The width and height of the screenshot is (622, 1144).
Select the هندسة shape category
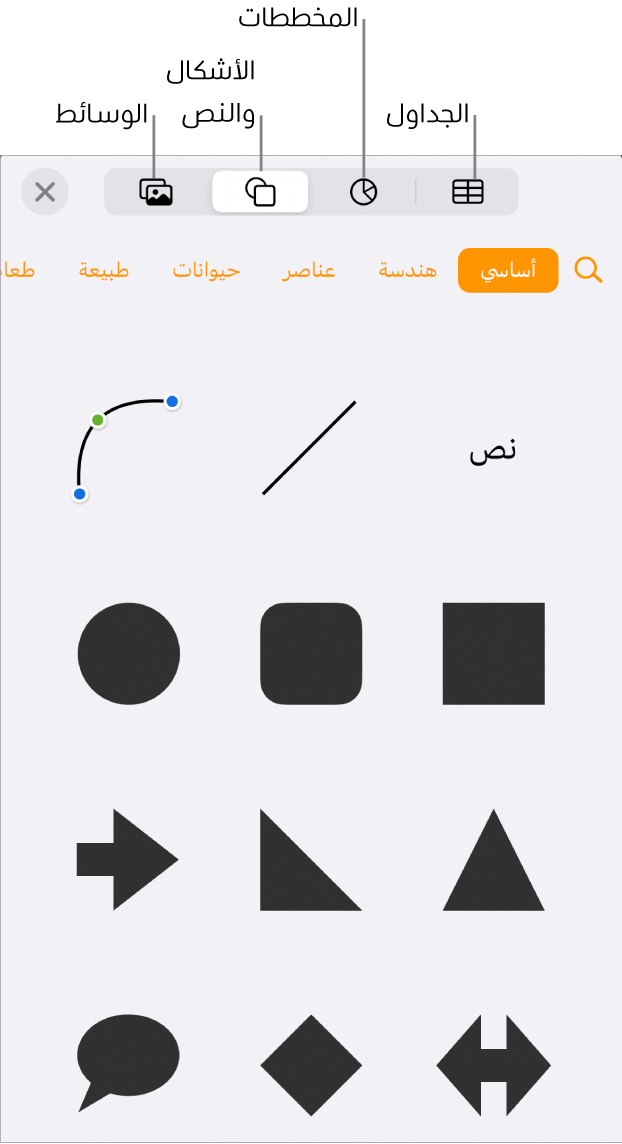(407, 271)
